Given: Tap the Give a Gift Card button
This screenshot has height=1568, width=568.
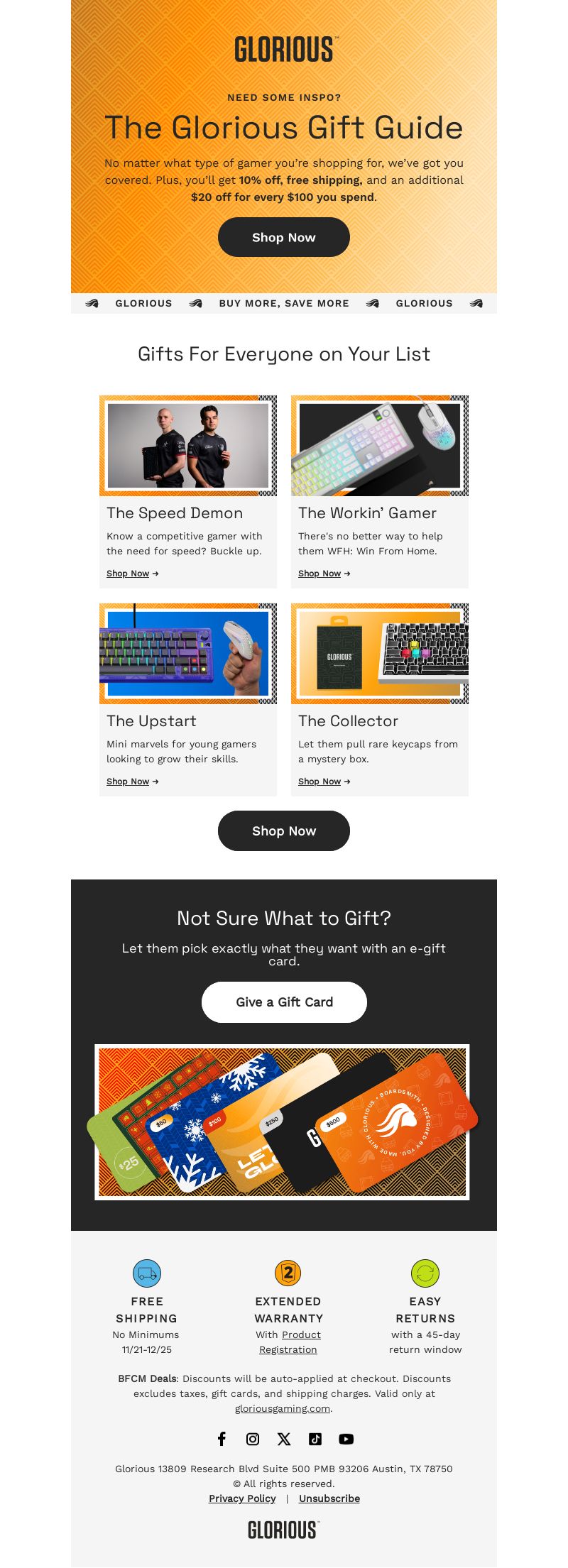Looking at the screenshot, I should (x=284, y=1002).
